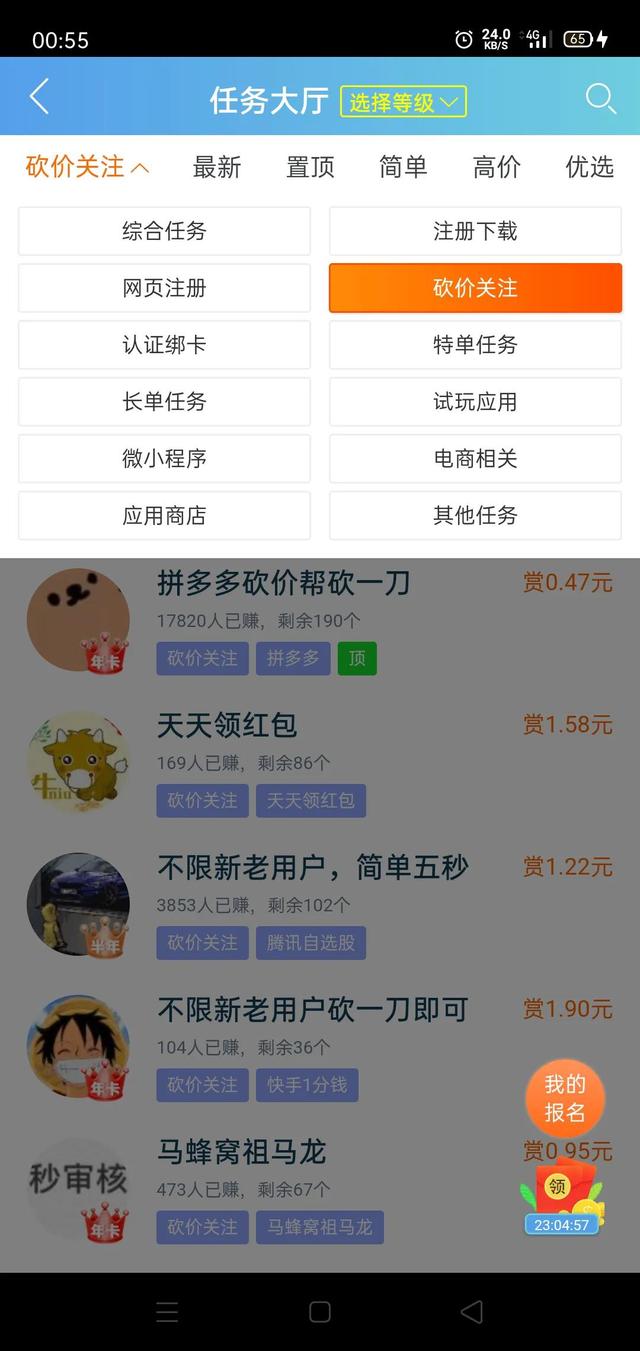Go back using the top-left arrow
640x1351 pixels.
(39, 97)
